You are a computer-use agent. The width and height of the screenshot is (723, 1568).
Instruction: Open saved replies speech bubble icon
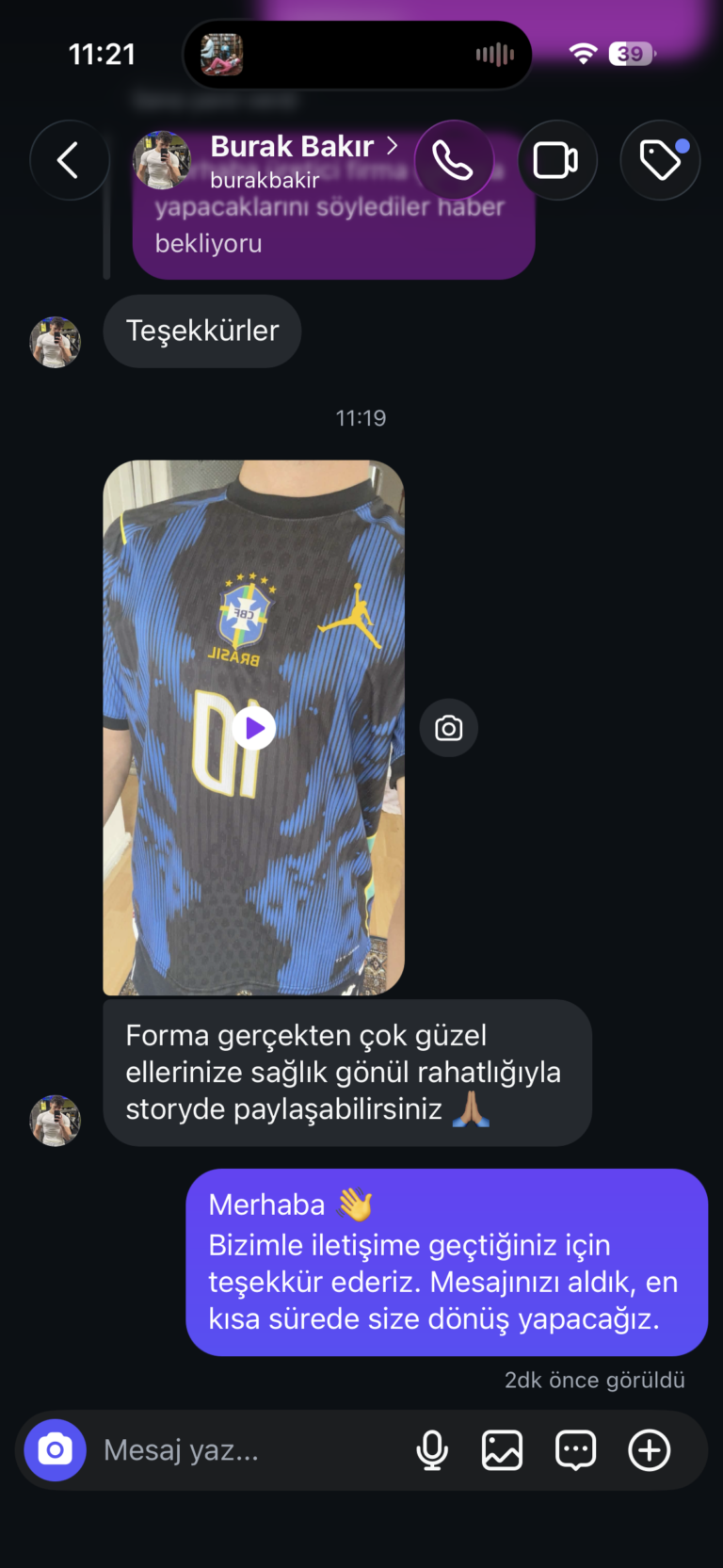pos(575,1450)
